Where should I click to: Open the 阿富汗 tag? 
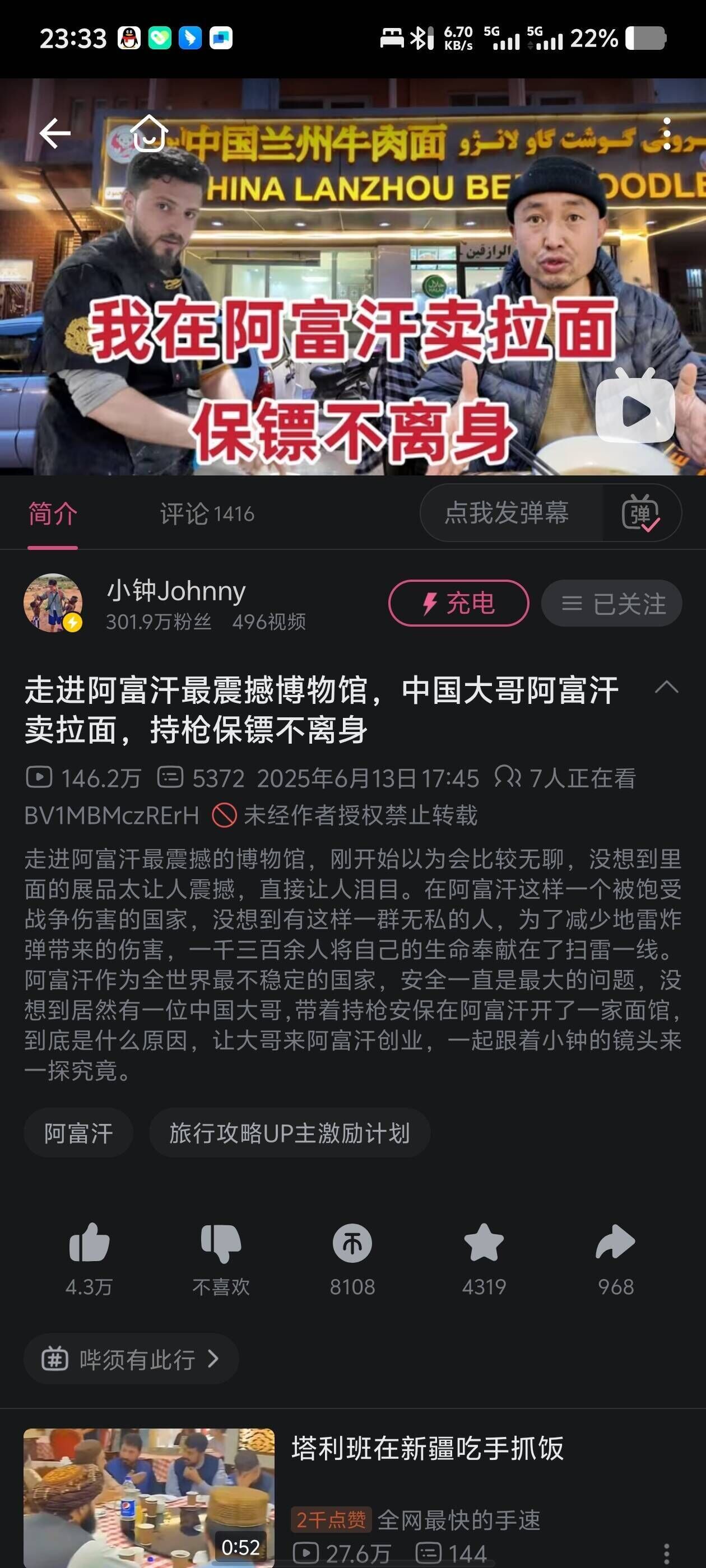click(78, 1133)
